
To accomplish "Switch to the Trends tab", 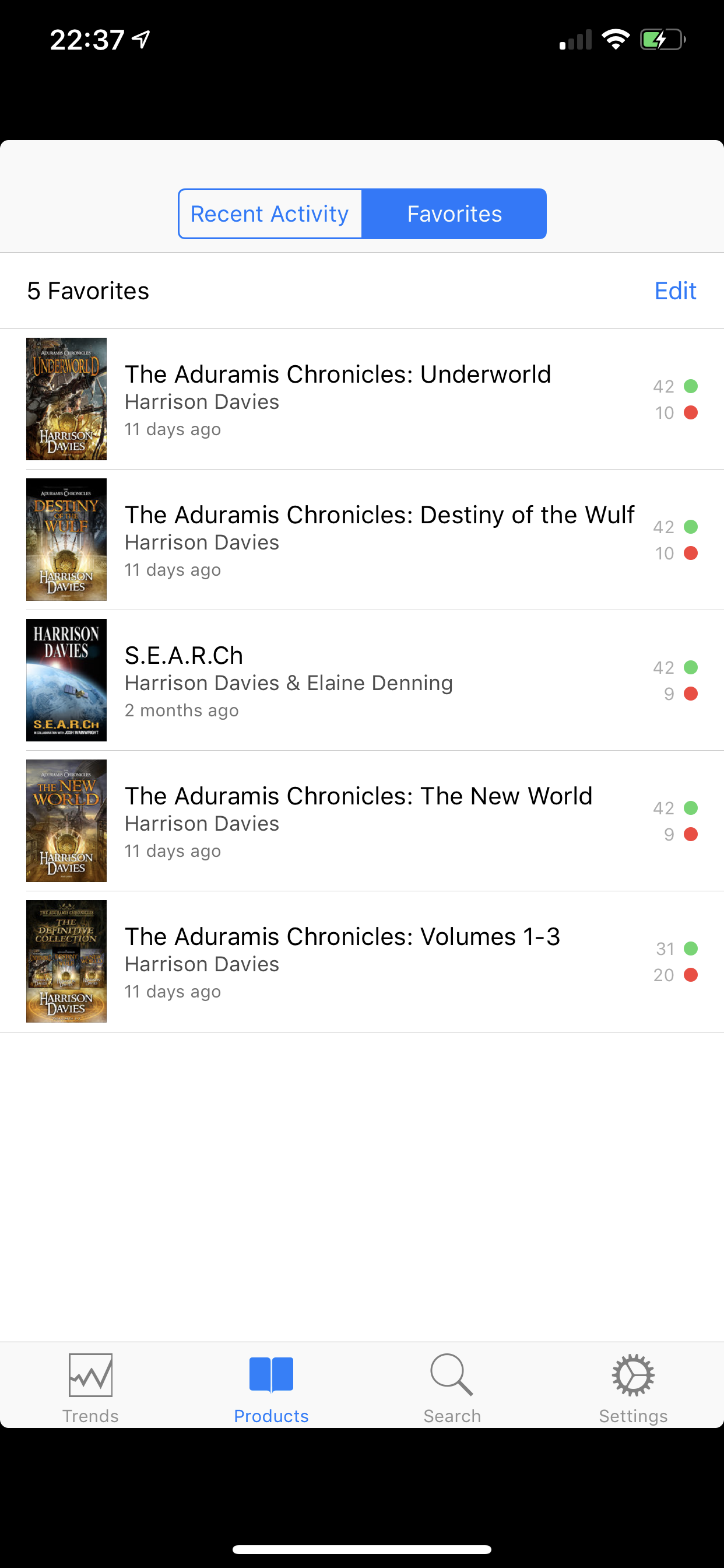I will tap(91, 1388).
